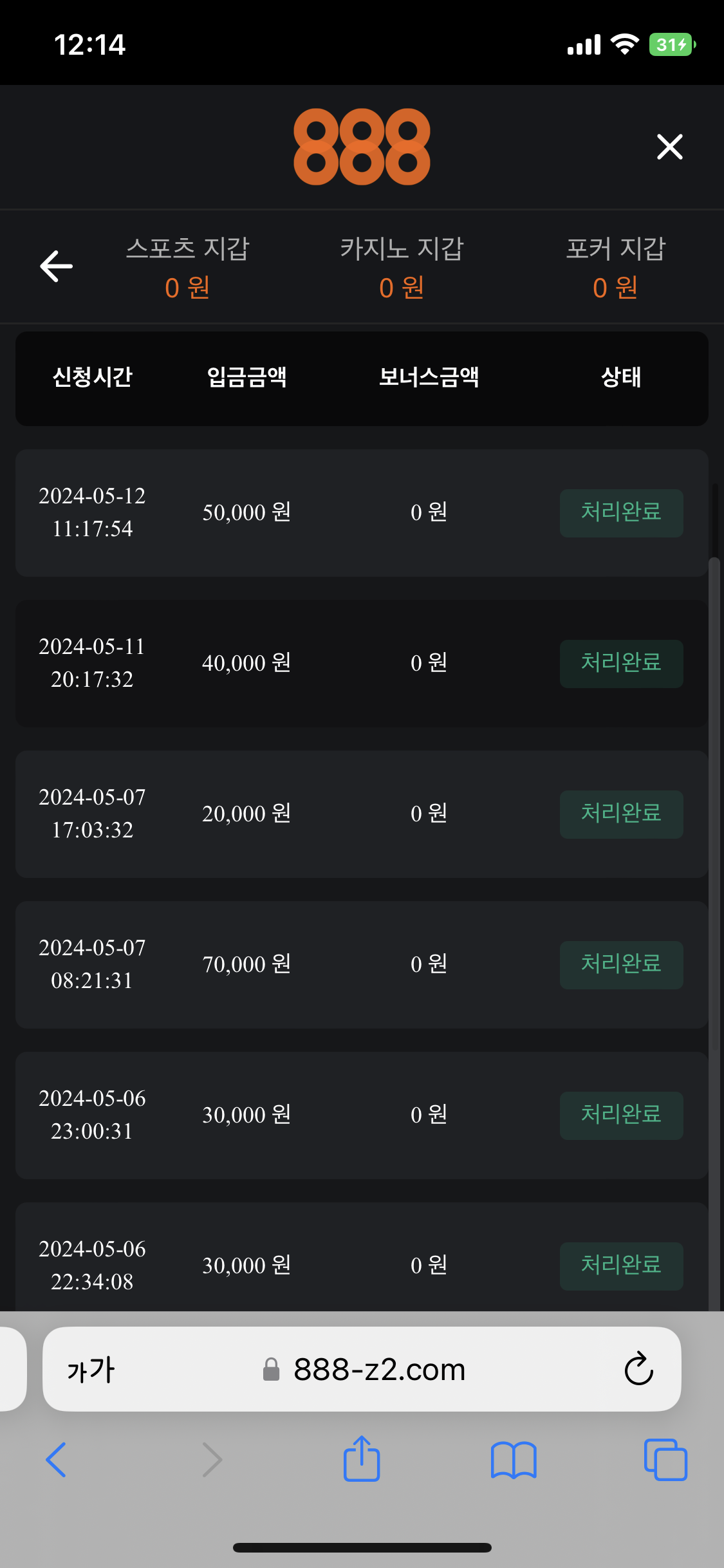The image size is (724, 1568).
Task: Go back with the white arrow
Action: [57, 266]
